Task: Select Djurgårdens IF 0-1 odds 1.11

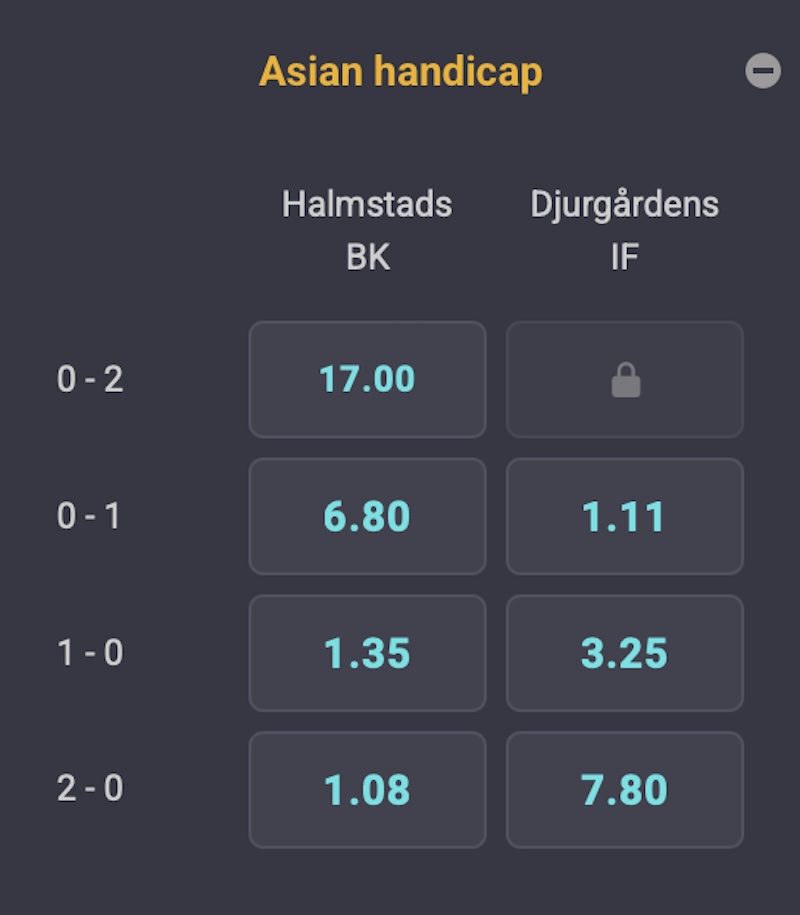Action: point(624,516)
